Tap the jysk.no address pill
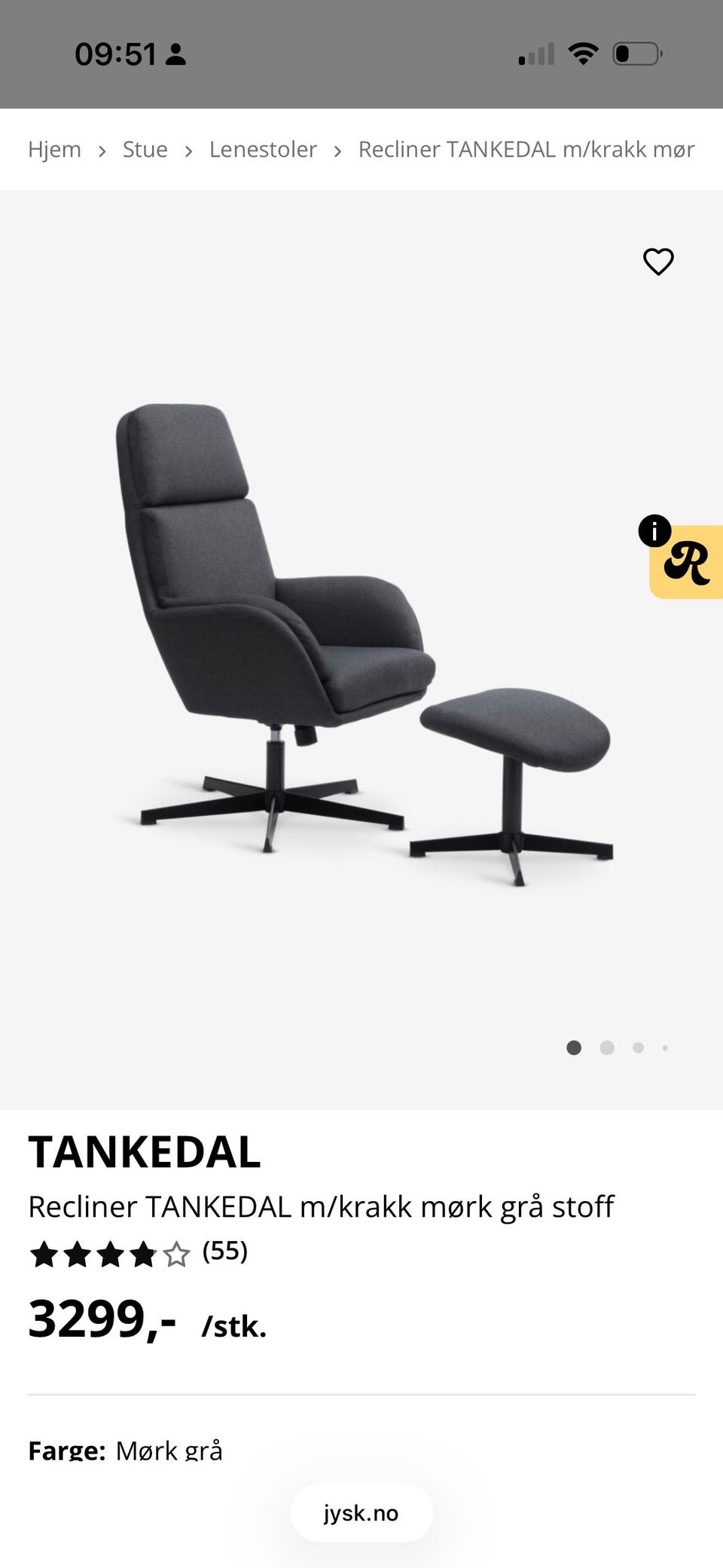This screenshot has height=1568, width=723. click(x=361, y=1512)
